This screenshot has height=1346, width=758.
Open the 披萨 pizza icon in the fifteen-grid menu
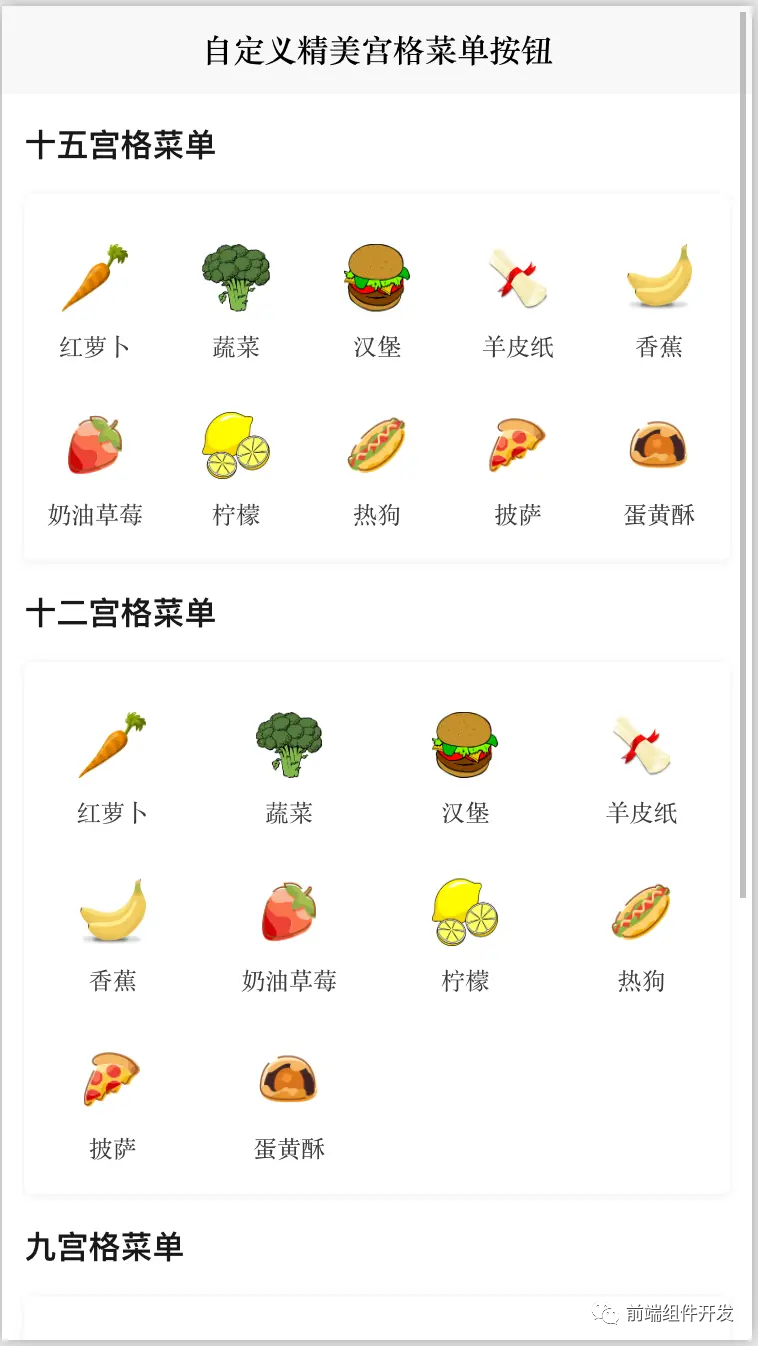point(518,444)
